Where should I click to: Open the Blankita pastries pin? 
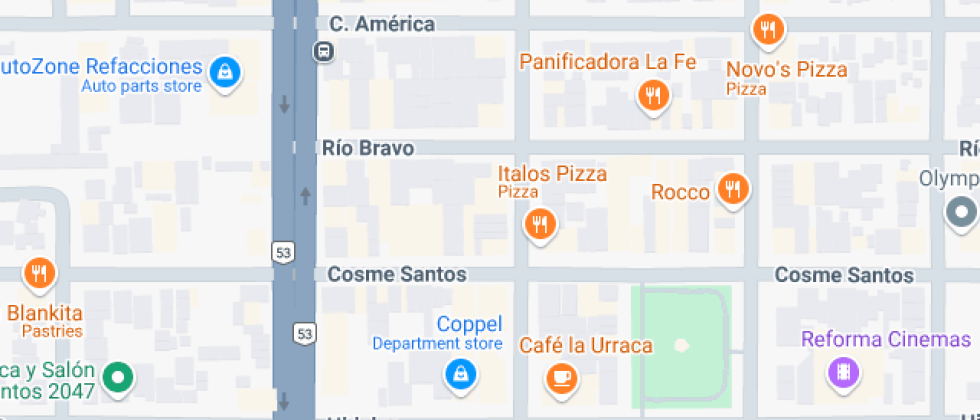point(39,273)
